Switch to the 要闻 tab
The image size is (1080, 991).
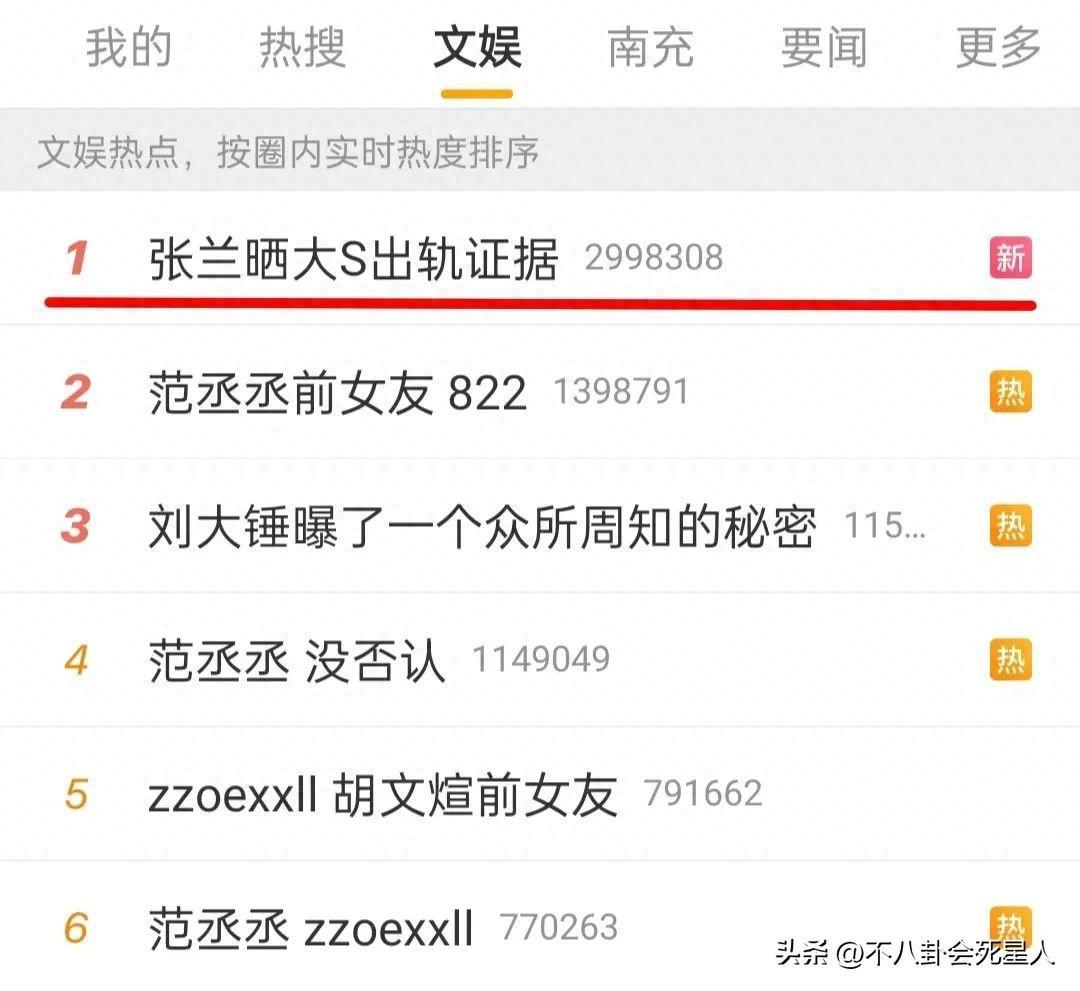(824, 48)
